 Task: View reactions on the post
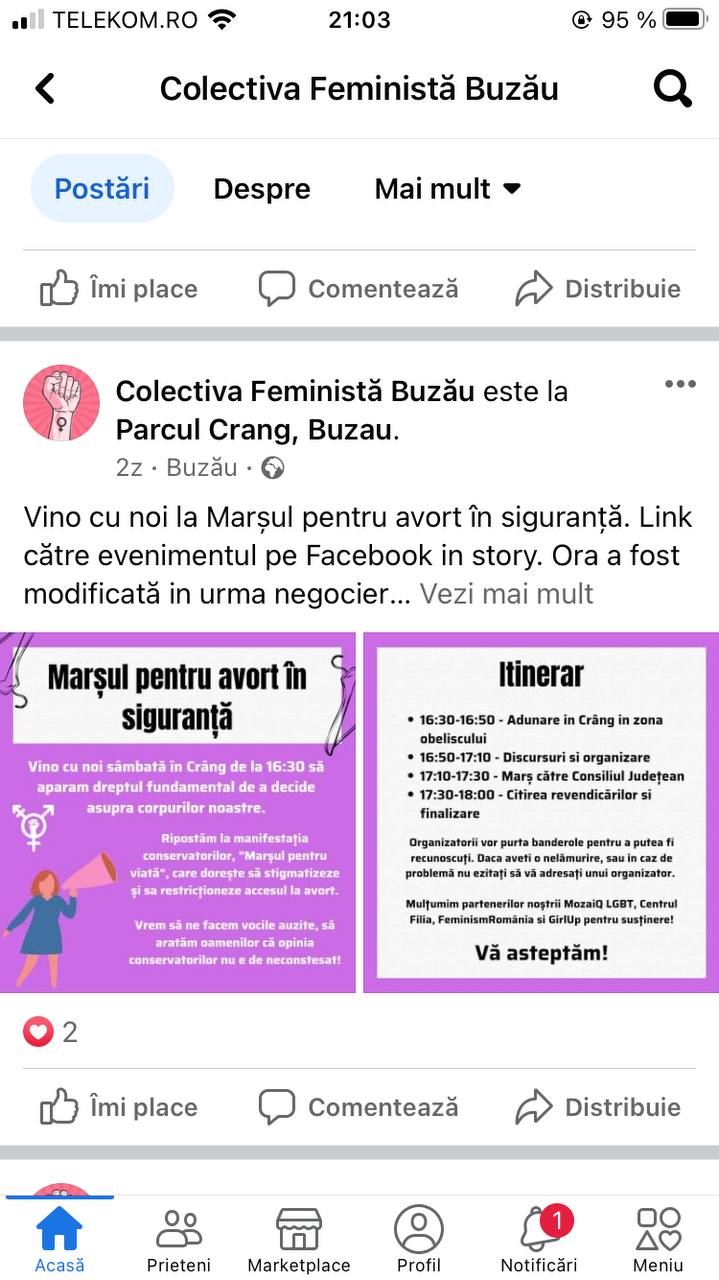pyautogui.click(x=50, y=1032)
